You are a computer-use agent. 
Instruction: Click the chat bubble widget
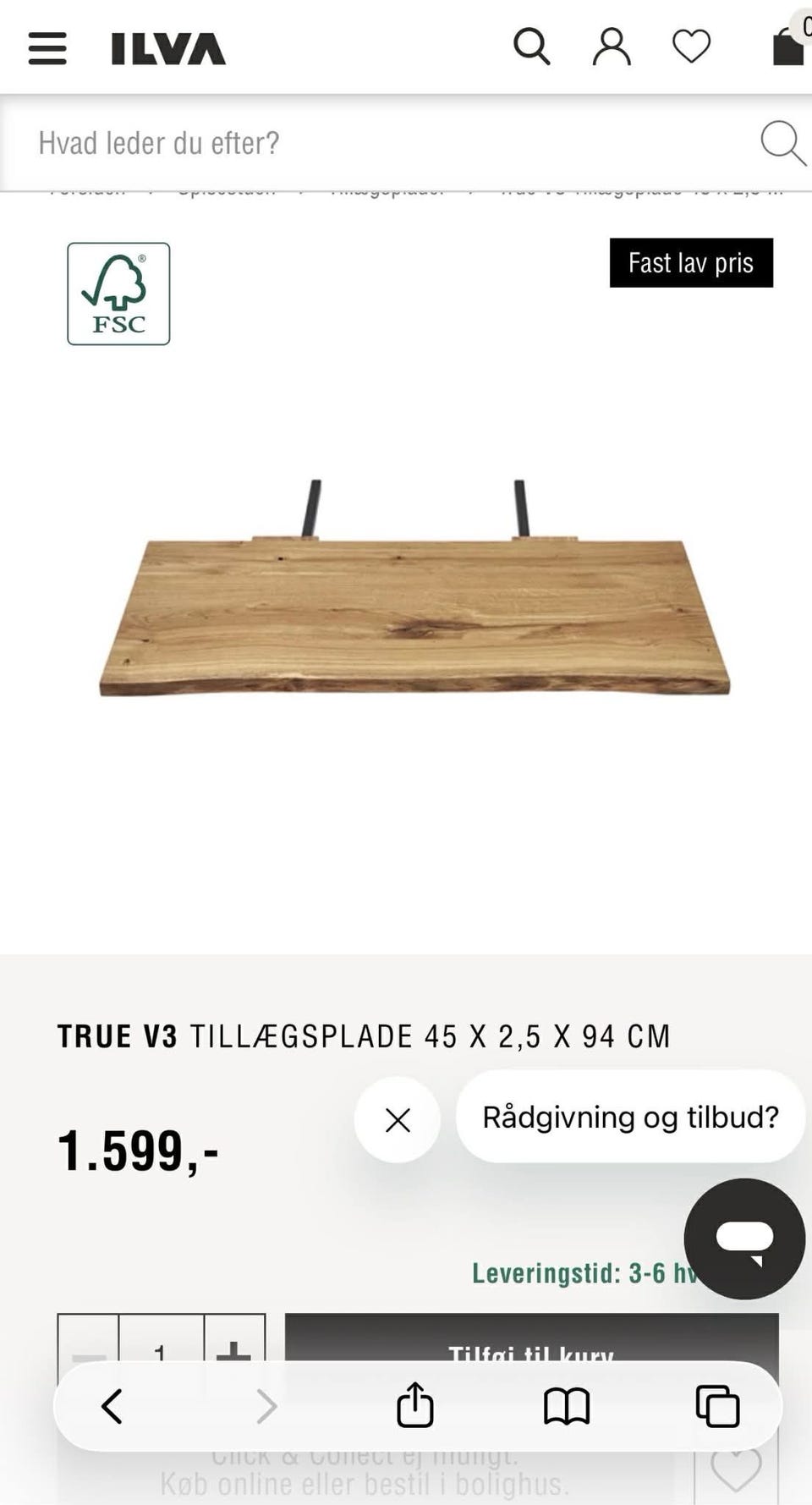tap(744, 1239)
